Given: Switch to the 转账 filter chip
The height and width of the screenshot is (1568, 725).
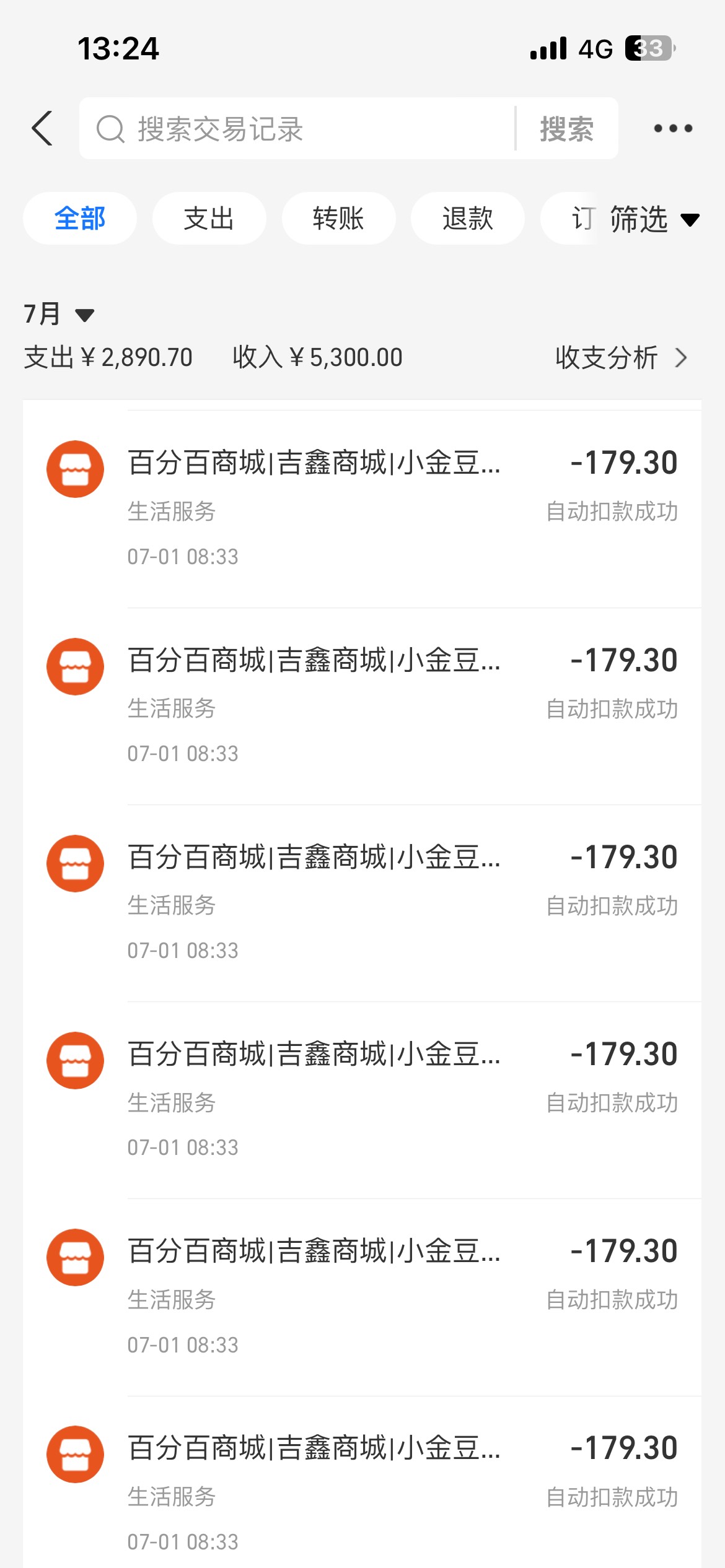Looking at the screenshot, I should point(338,219).
